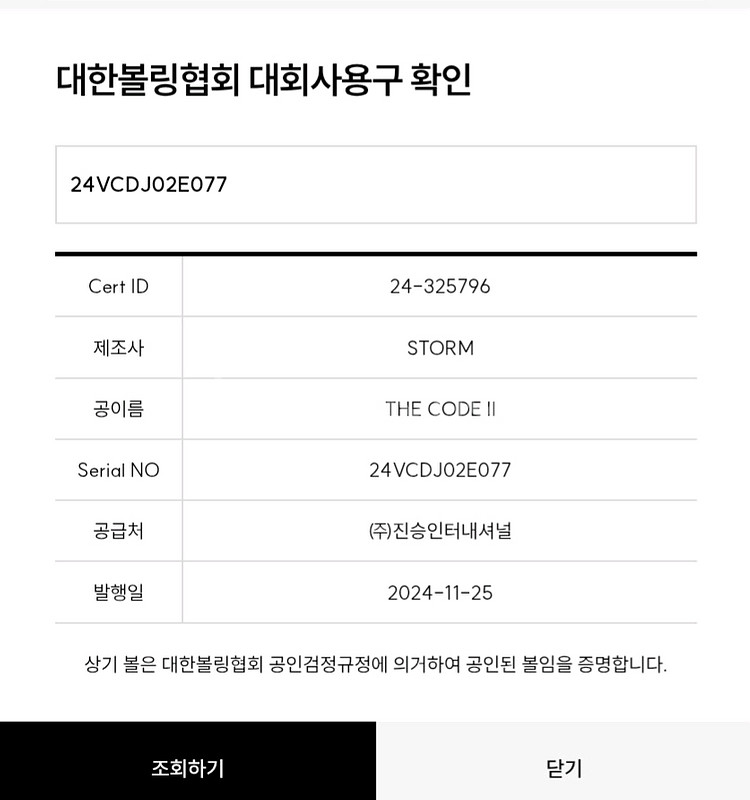Click the 발행일 row label
Screen dimensions: 750x800
(119, 592)
